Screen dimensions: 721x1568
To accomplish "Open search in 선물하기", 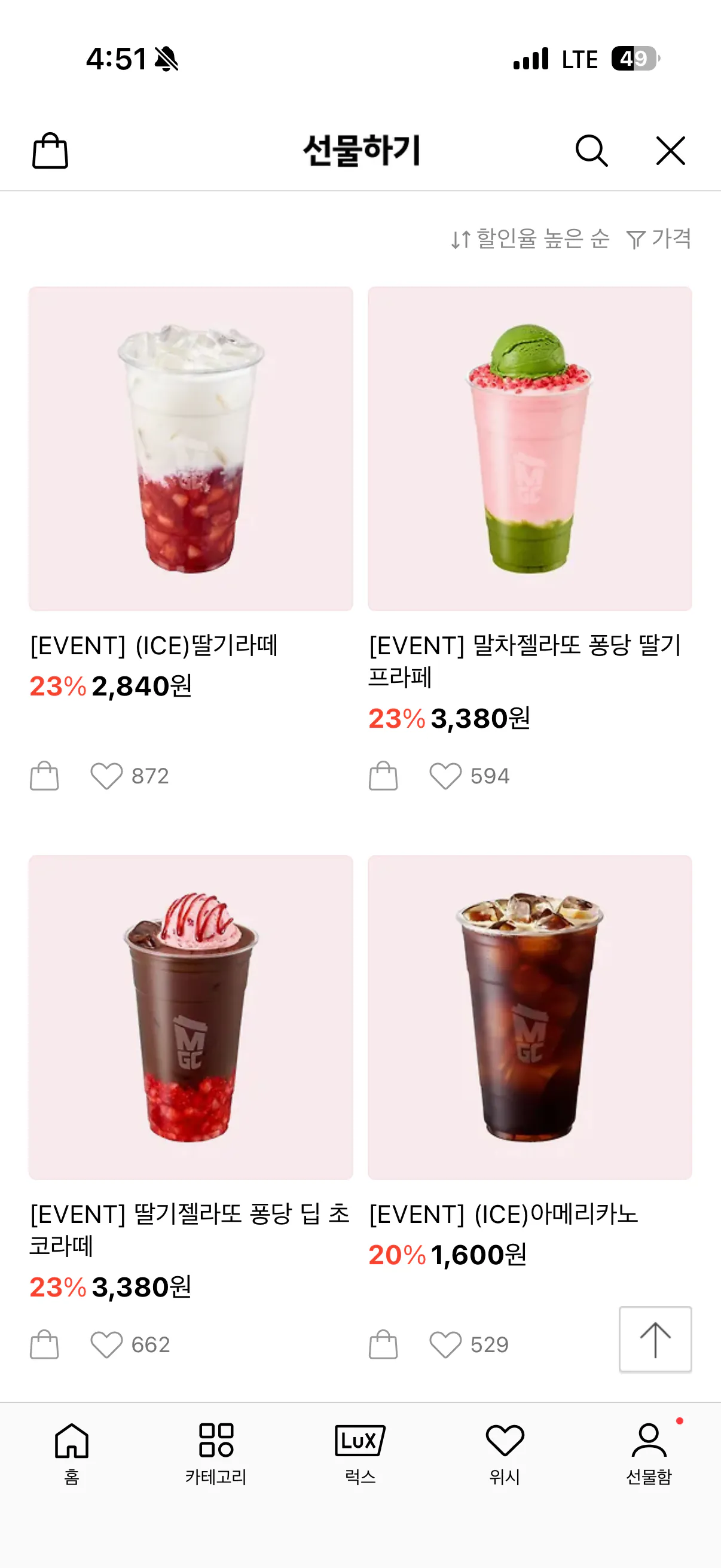I will tap(592, 150).
